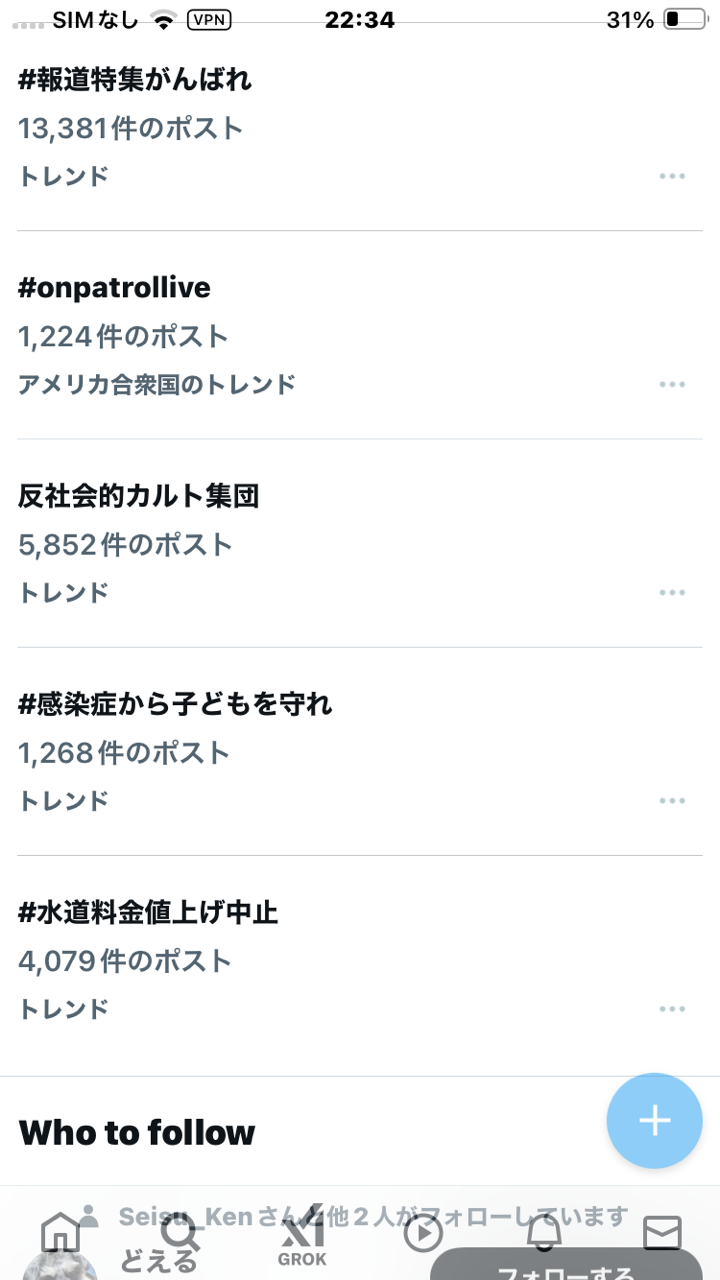This screenshot has height=1280, width=720.
Task: Open the messages envelope tab
Action: tap(662, 1233)
